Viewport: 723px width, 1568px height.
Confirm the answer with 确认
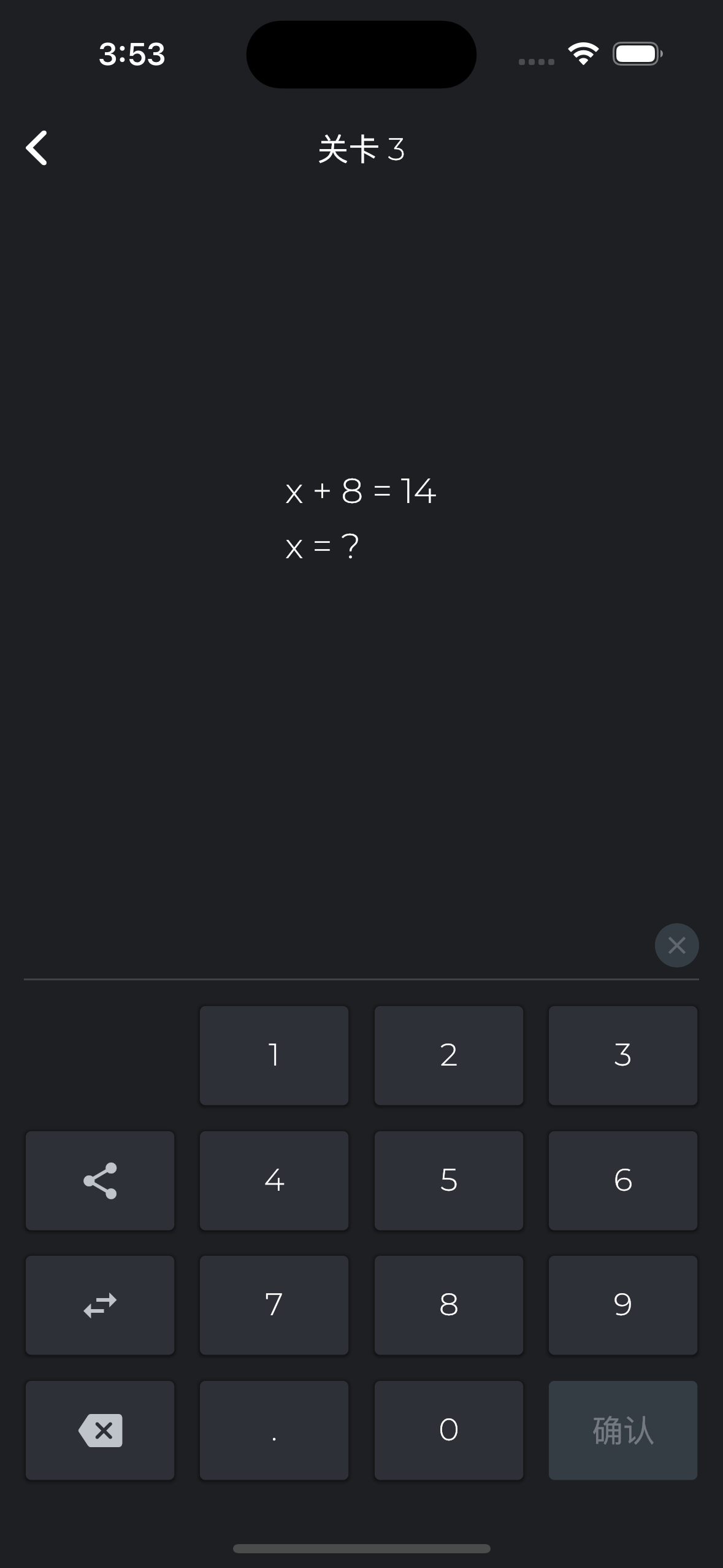coord(622,1430)
